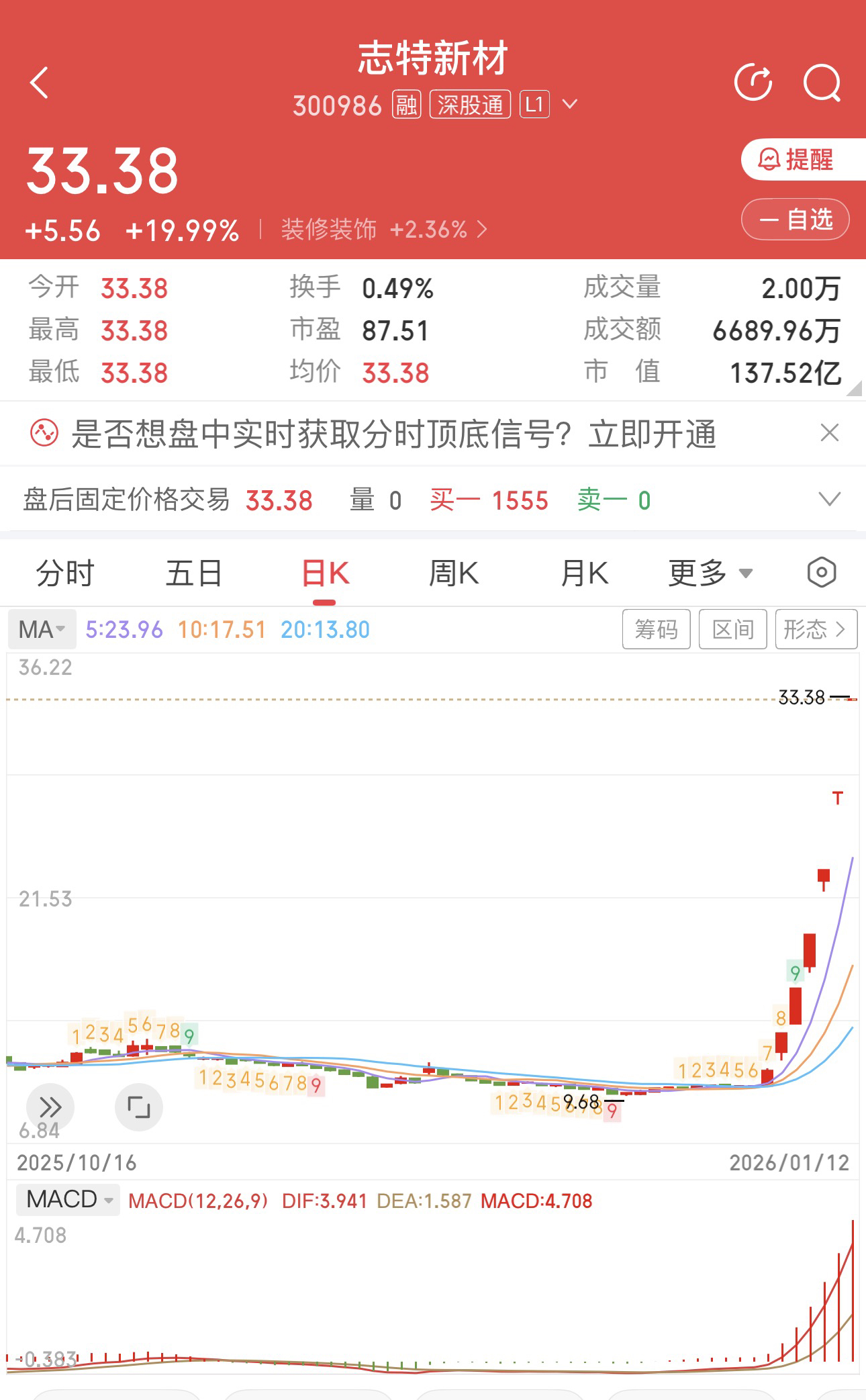Set a price alert with 提醒
Screen dimensions: 866x1400
click(x=796, y=160)
